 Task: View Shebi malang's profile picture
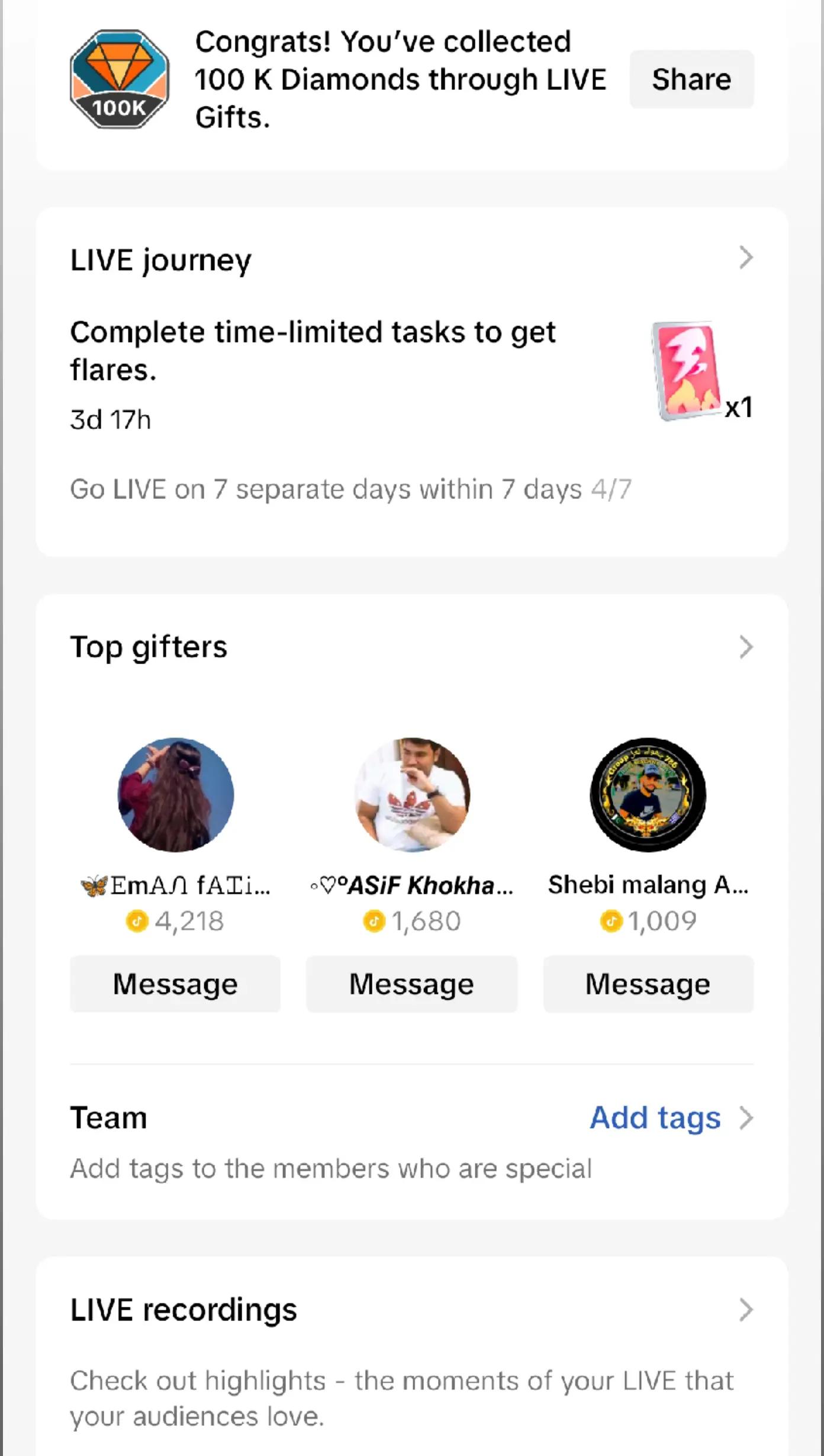coord(648,795)
